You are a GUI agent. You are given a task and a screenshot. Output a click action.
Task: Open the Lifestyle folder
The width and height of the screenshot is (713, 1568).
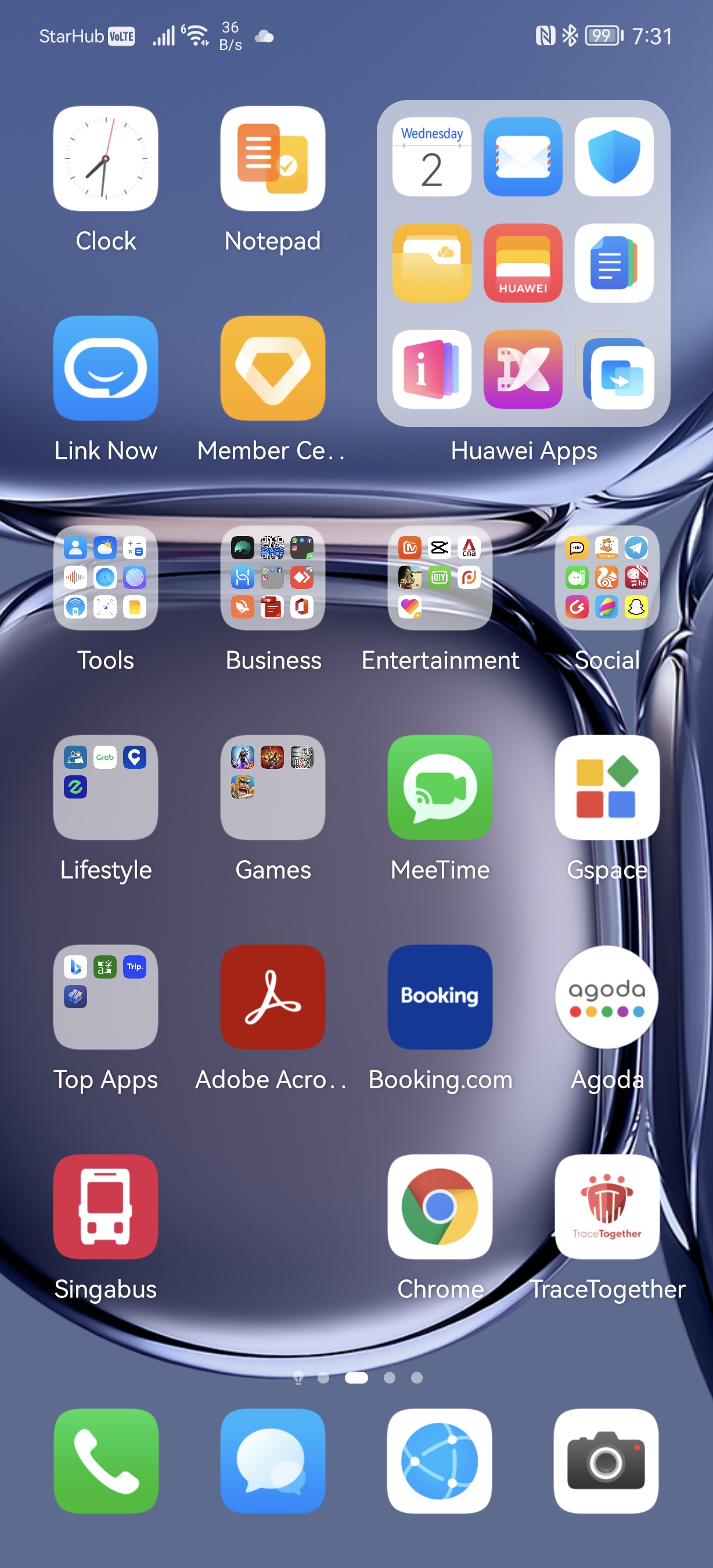tap(105, 787)
